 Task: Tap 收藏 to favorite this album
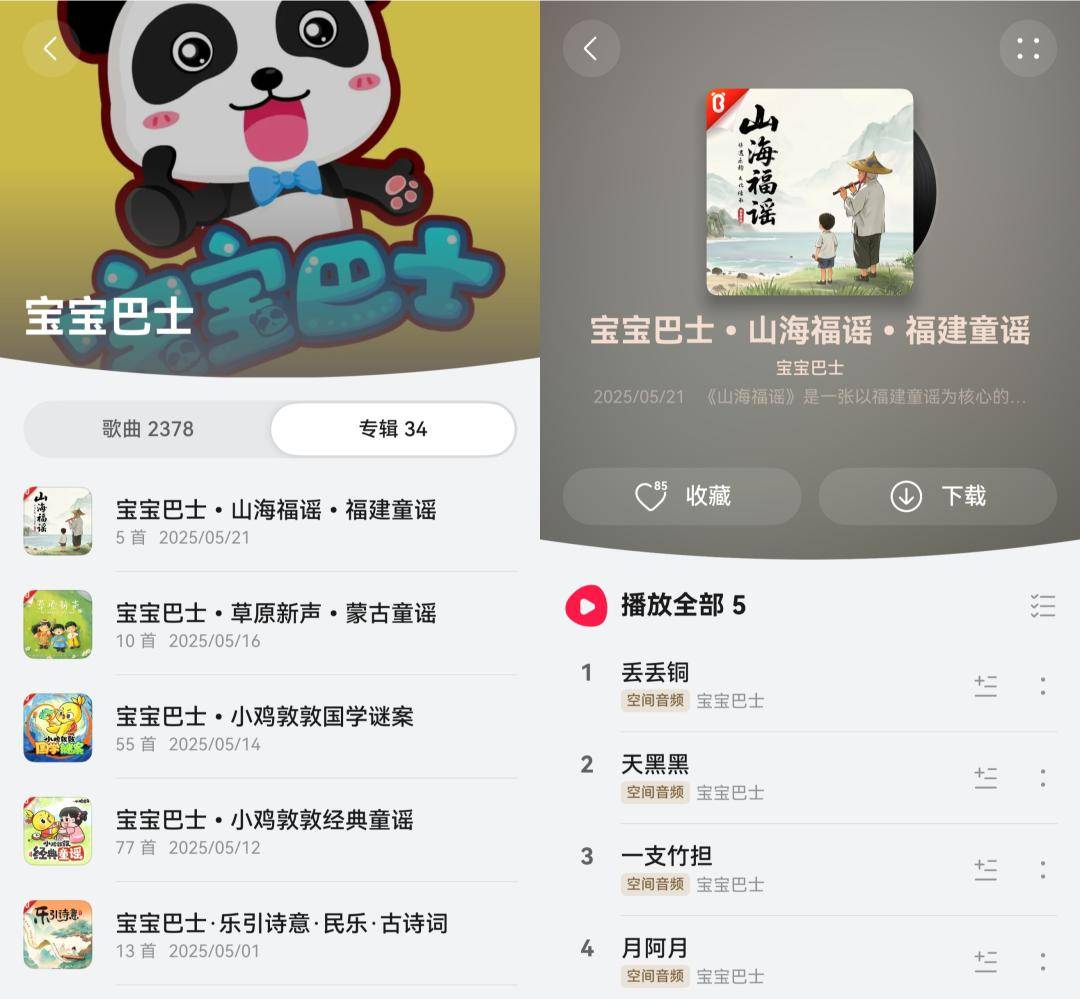point(682,496)
